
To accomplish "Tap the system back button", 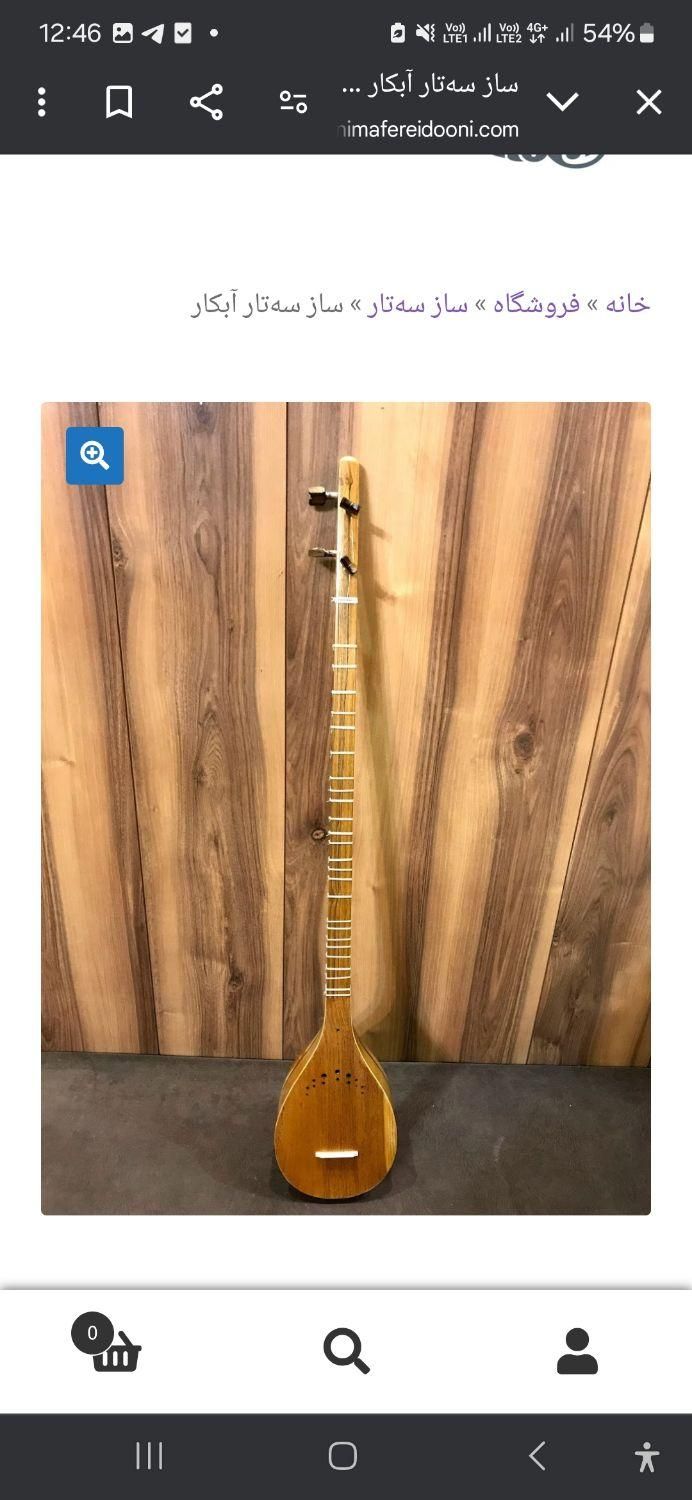I will point(537,1456).
